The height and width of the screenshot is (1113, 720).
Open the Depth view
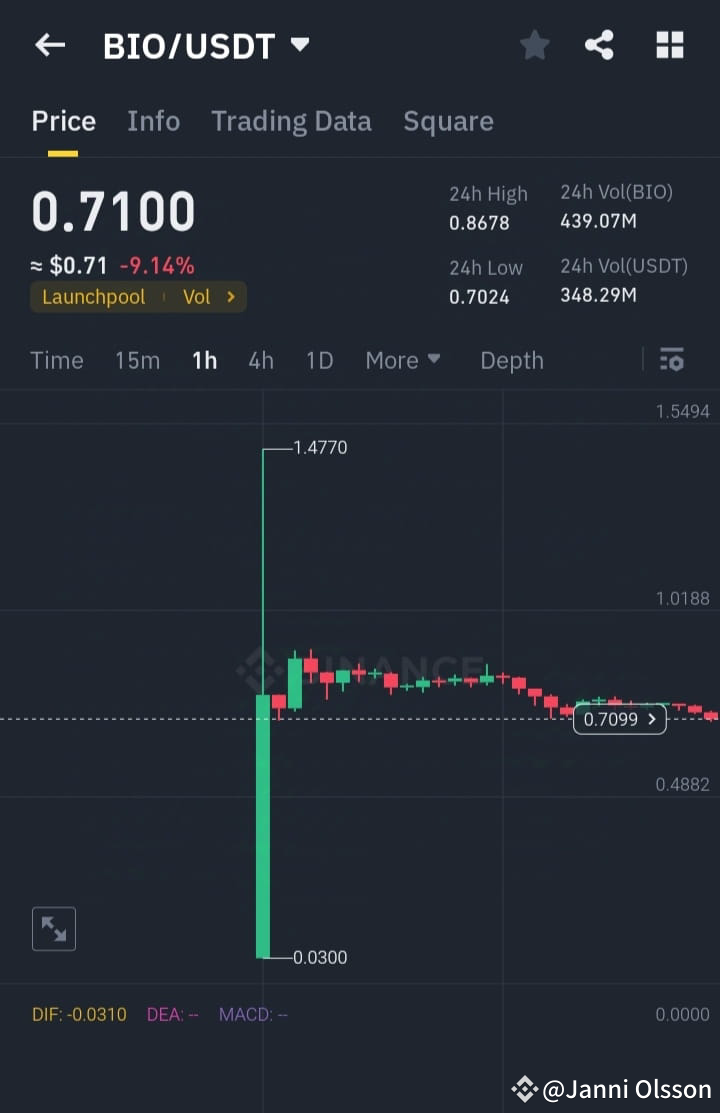coord(511,360)
